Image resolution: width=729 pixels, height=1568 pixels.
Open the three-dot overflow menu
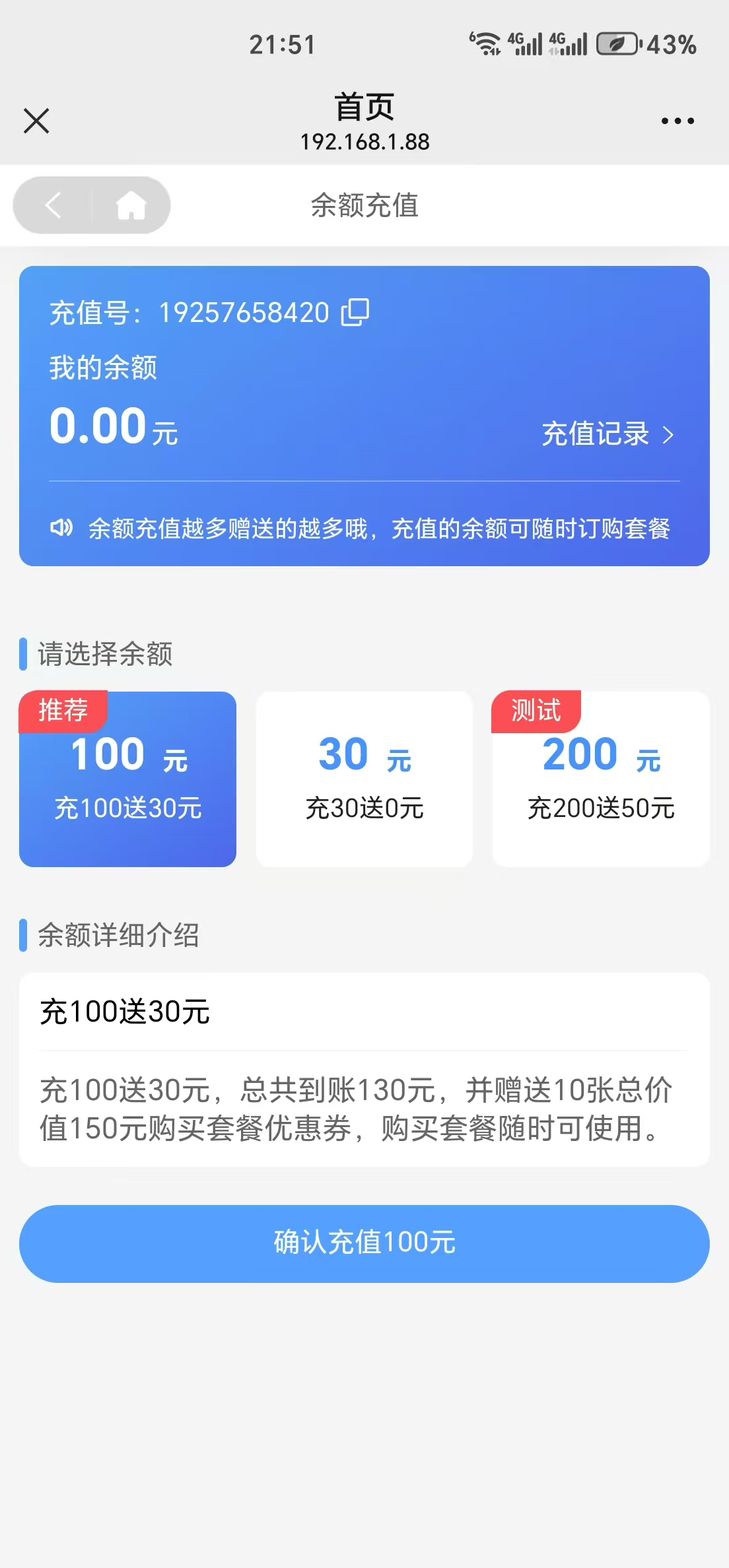[x=677, y=121]
